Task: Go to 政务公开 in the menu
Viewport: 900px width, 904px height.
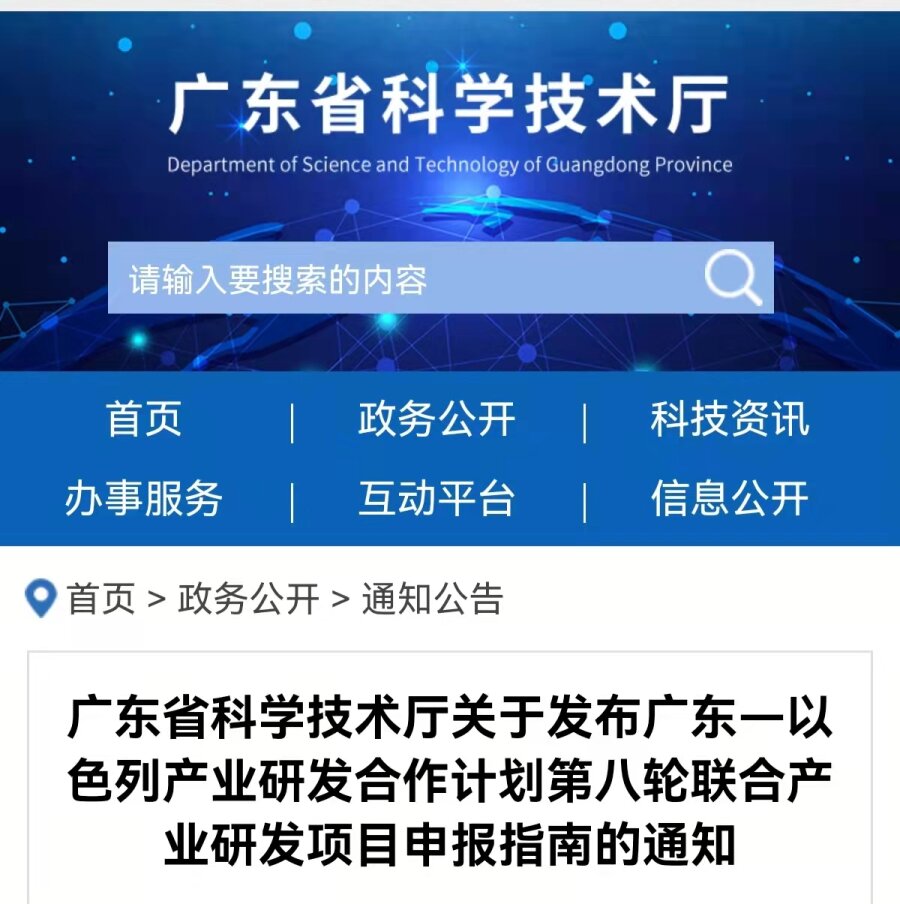Action: pos(437,419)
